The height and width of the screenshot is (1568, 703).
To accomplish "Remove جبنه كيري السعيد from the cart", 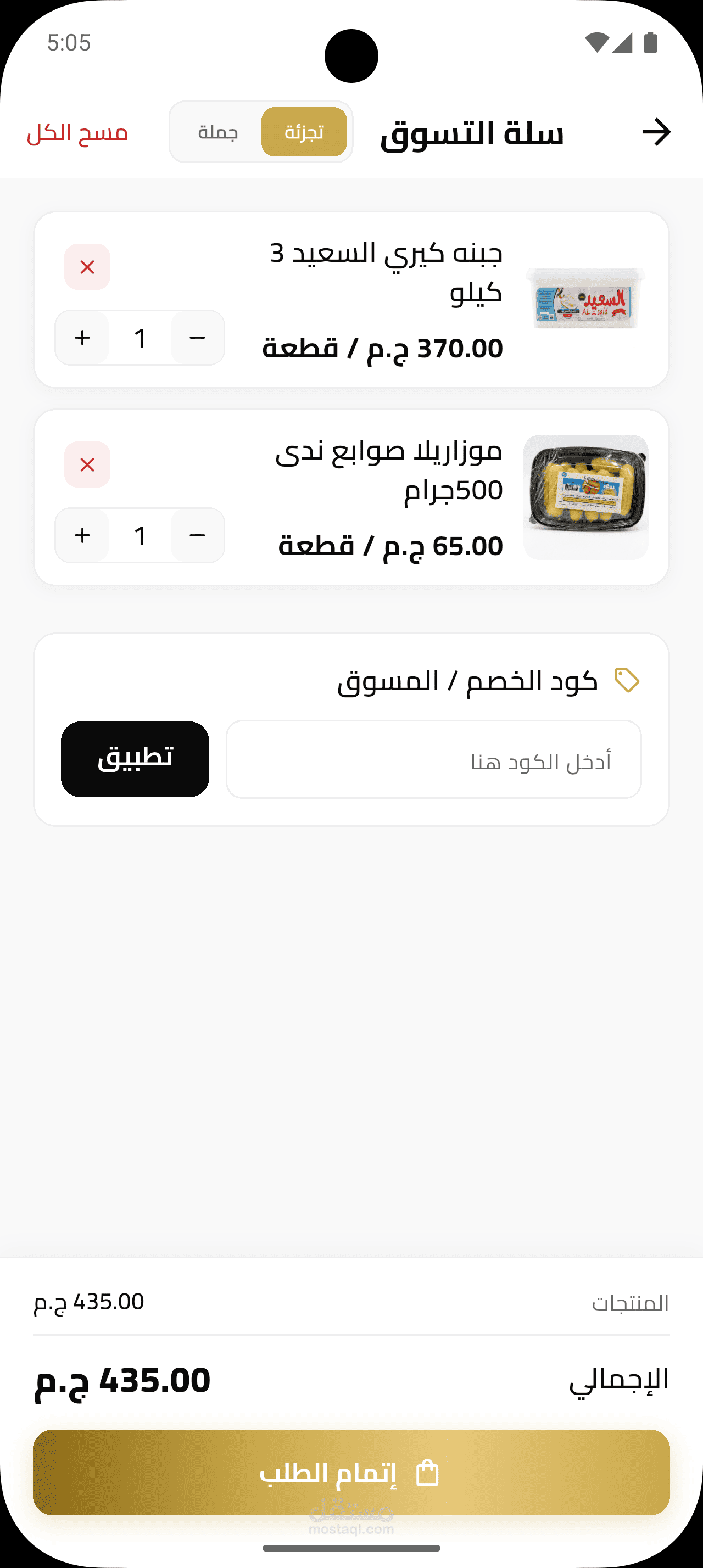I will tap(87, 267).
